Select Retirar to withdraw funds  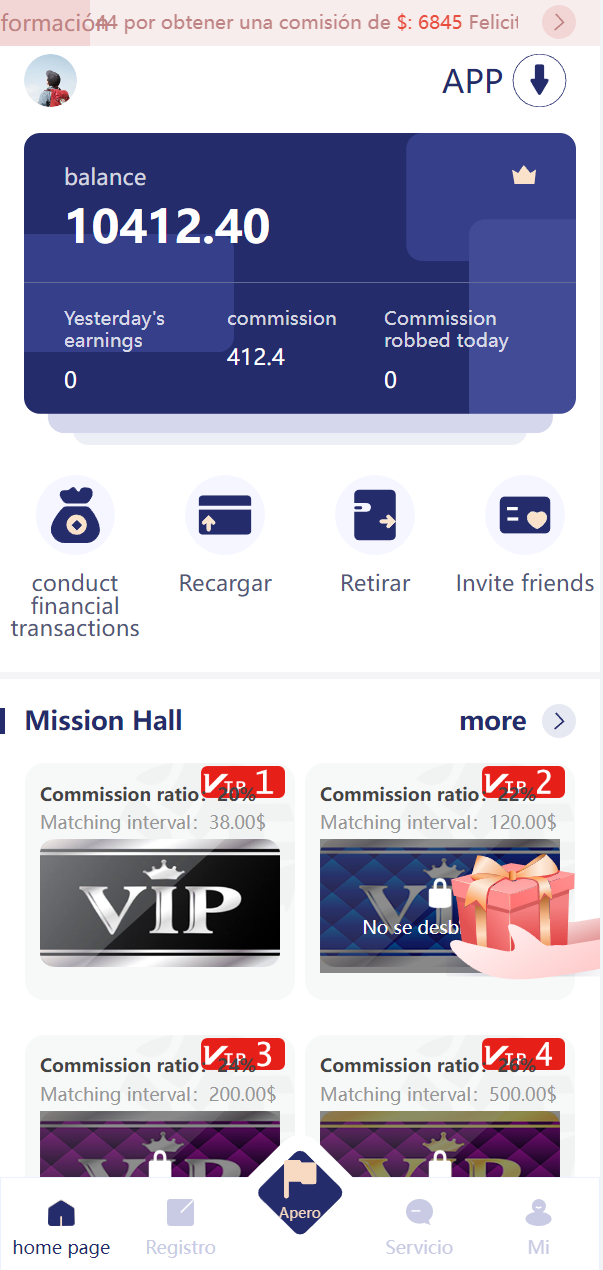[375, 516]
